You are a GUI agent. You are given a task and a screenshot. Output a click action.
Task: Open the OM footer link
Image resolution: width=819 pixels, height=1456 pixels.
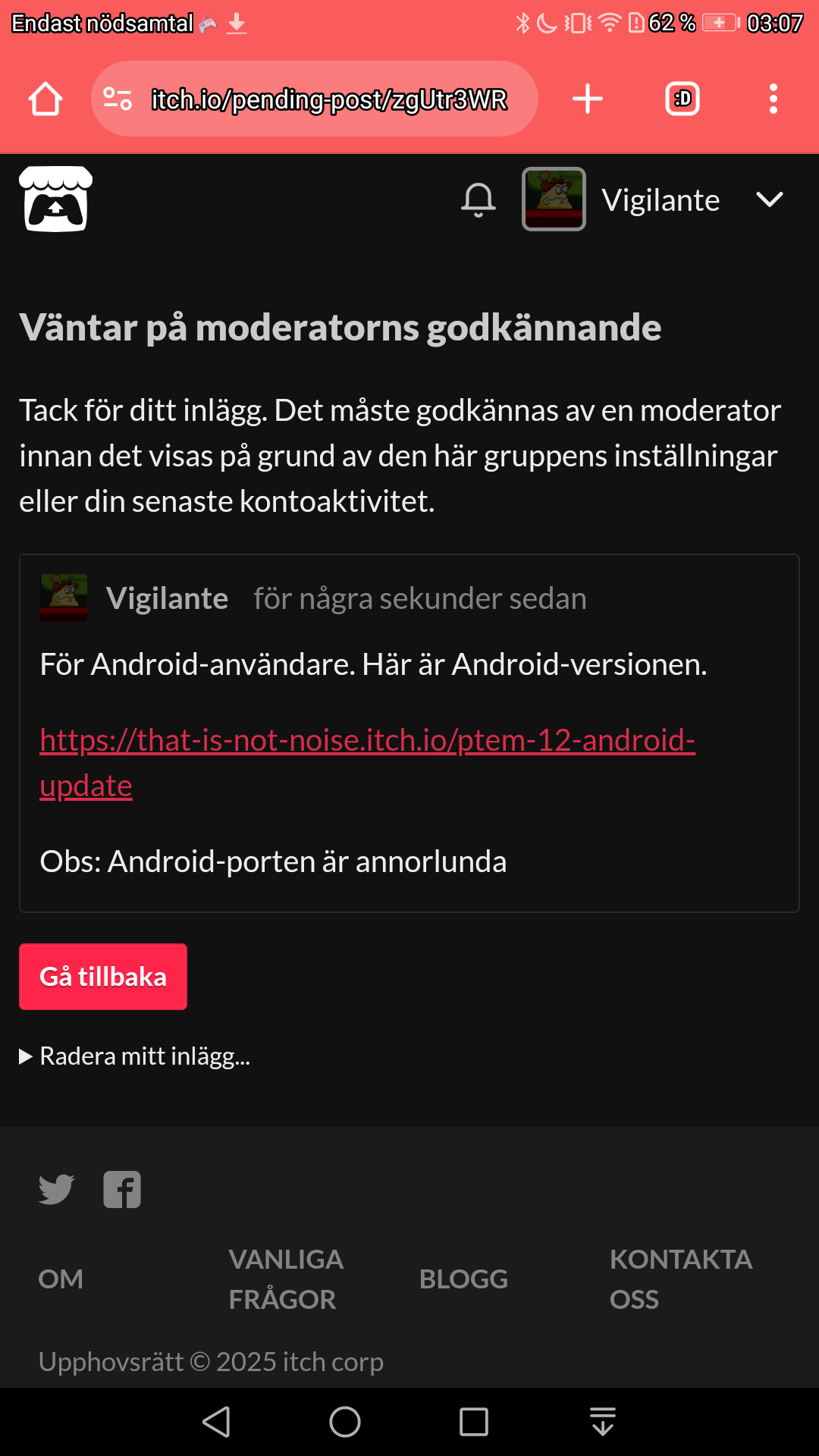61,1279
